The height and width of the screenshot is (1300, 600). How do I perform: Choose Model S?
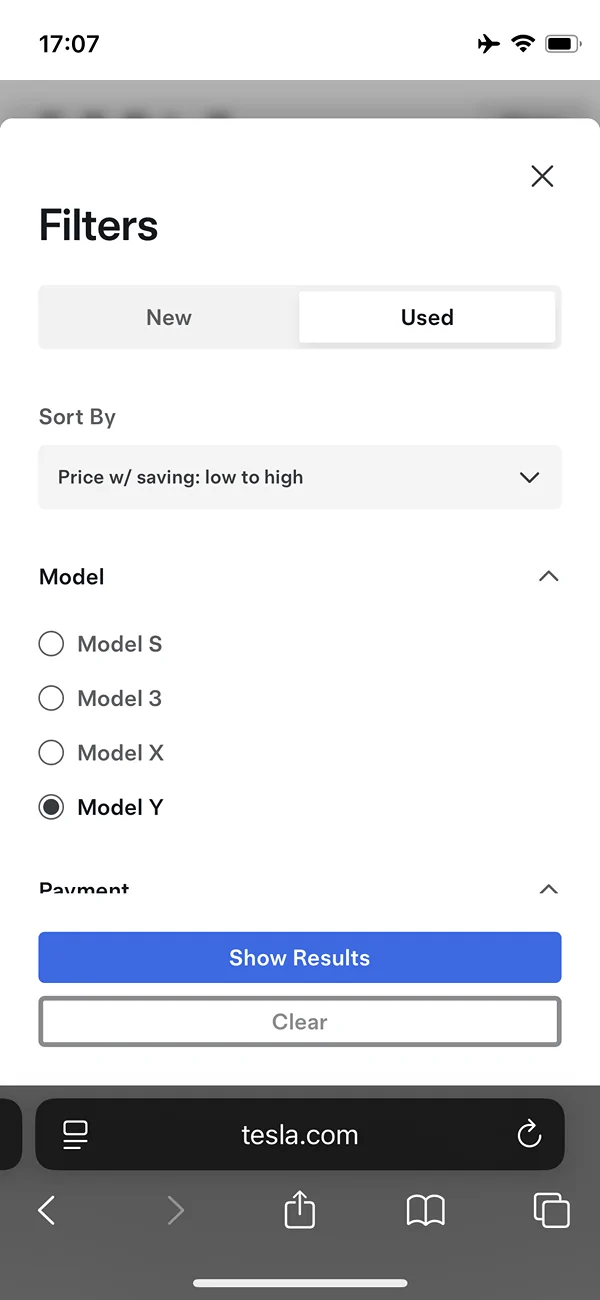tap(100, 644)
